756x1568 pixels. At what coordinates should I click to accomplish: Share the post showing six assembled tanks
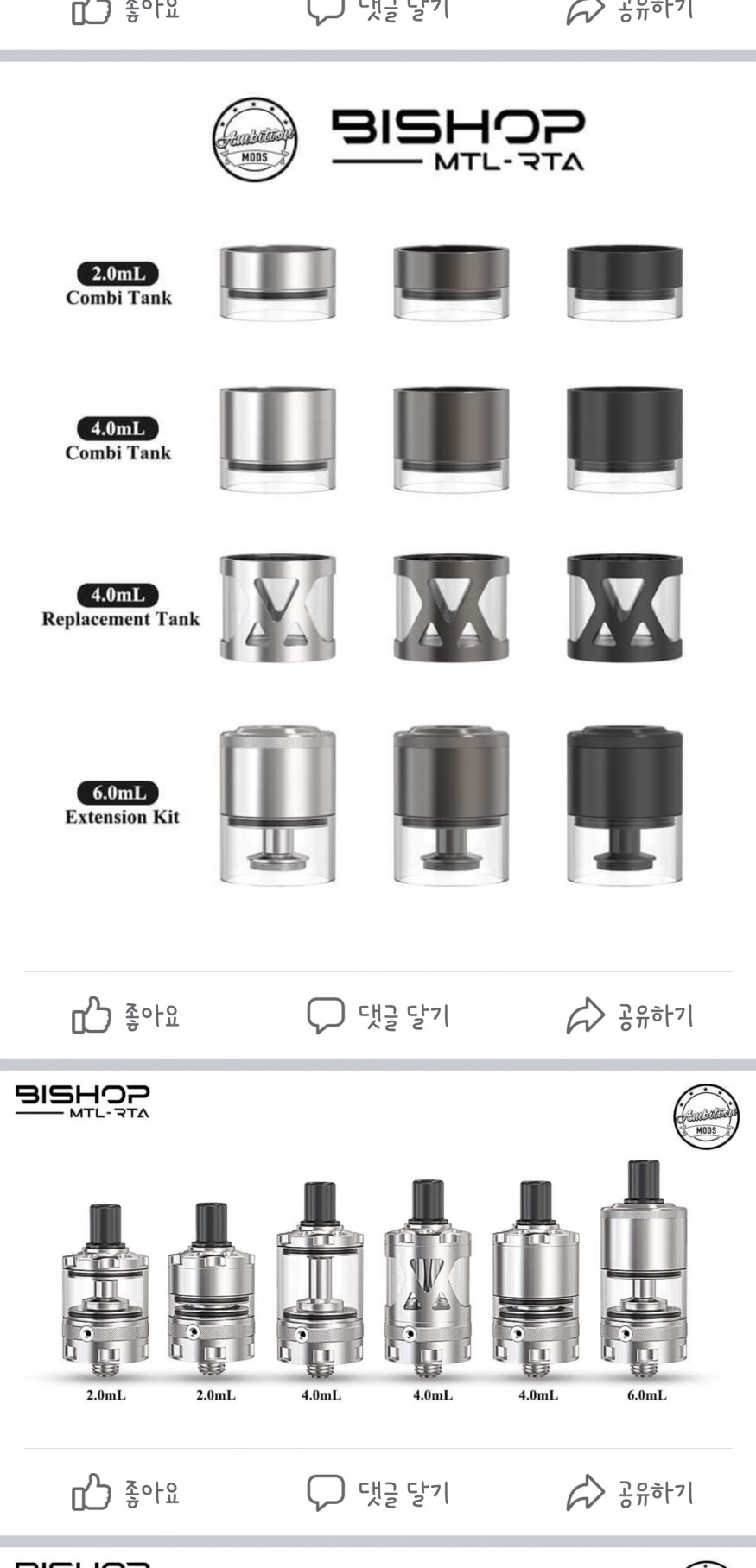(630, 1492)
